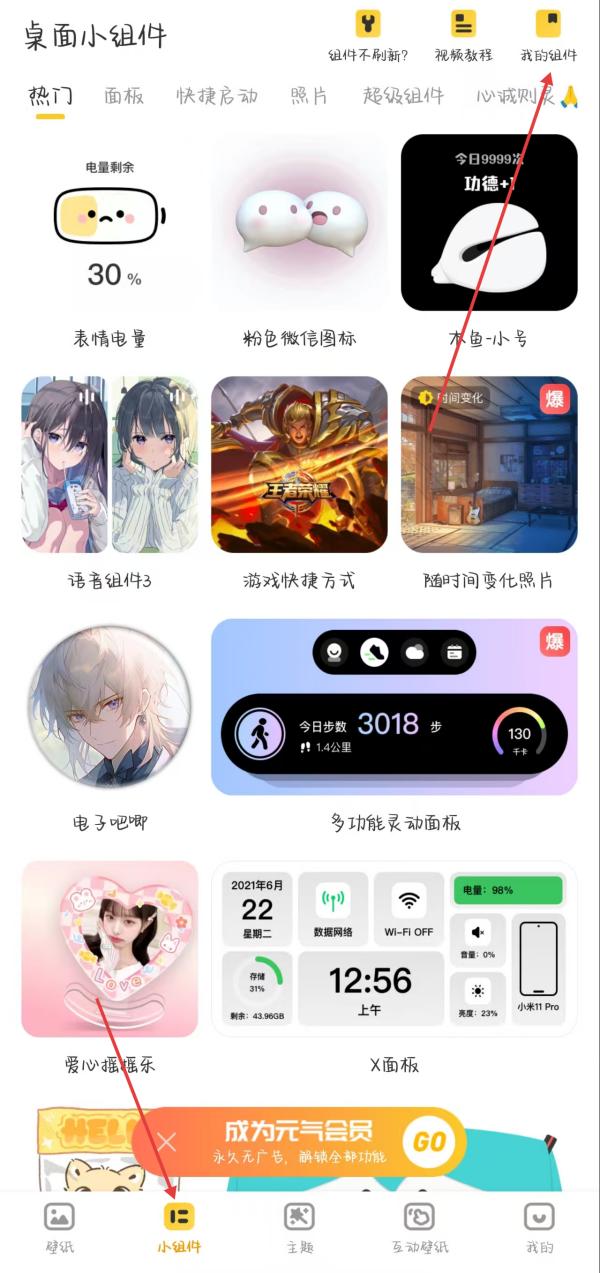Open the 语音组件3 widget
Screen dimensions: 600x1273
click(110, 465)
